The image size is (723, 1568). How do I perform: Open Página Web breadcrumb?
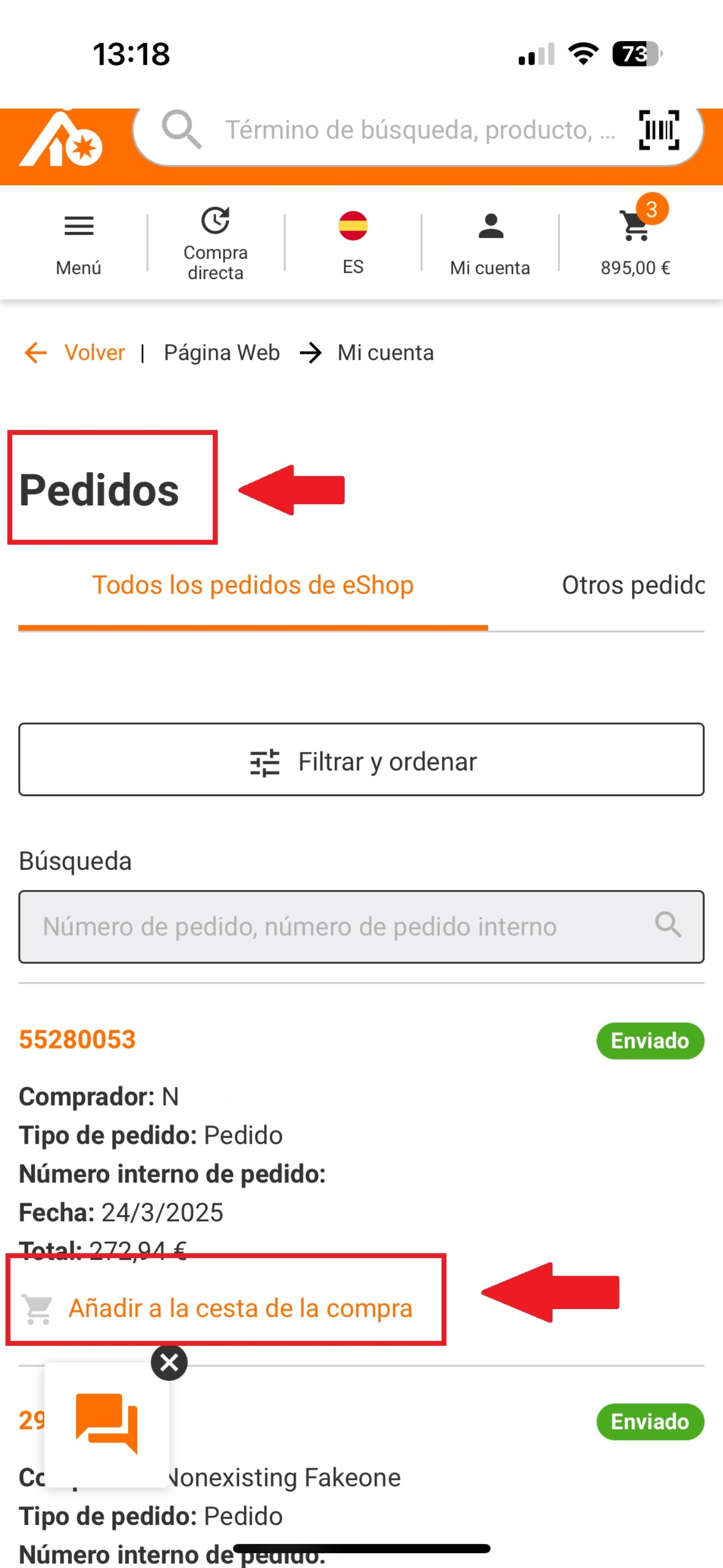coord(222,352)
